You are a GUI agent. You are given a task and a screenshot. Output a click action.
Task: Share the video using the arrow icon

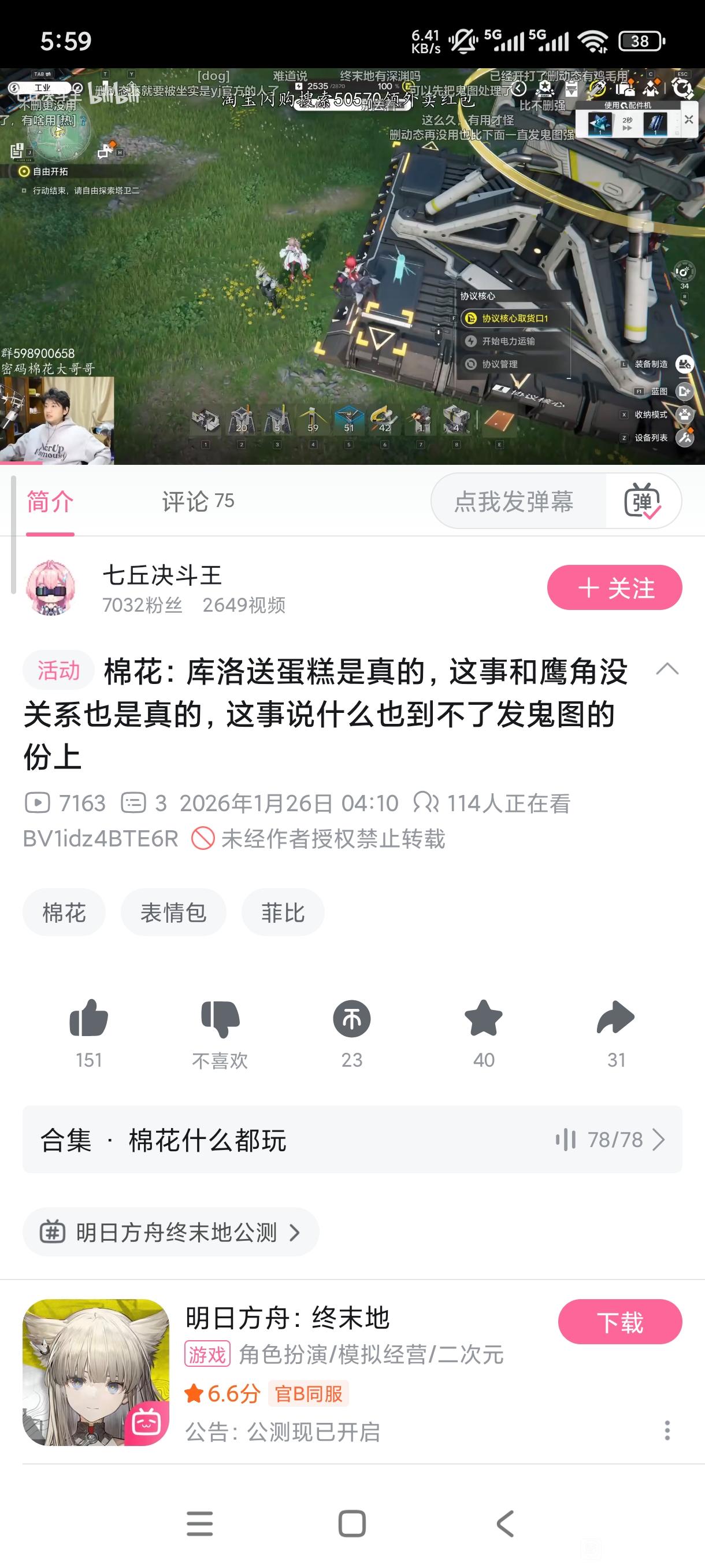[615, 1019]
